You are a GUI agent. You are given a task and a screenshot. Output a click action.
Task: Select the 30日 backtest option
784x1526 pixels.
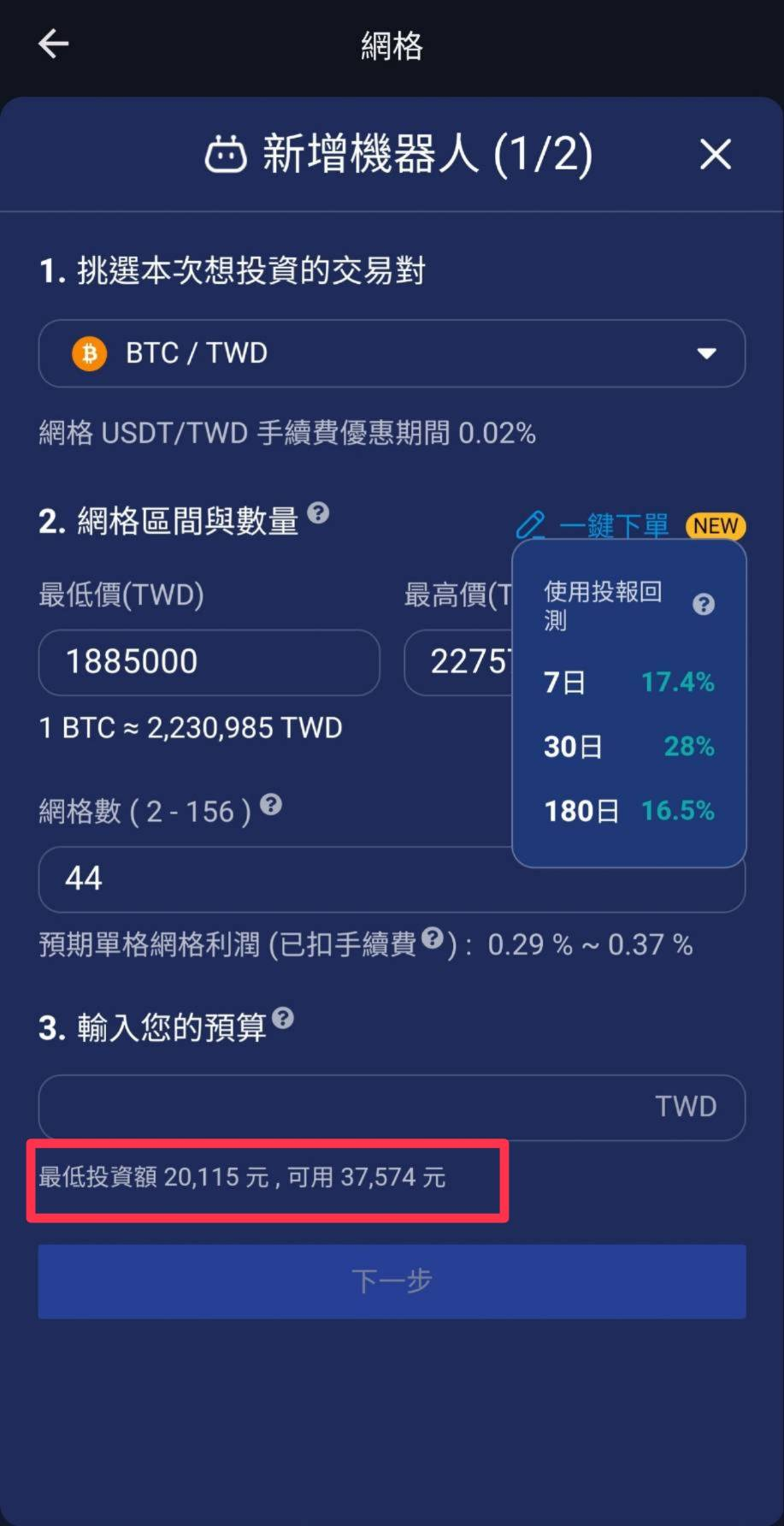pyautogui.click(x=628, y=746)
